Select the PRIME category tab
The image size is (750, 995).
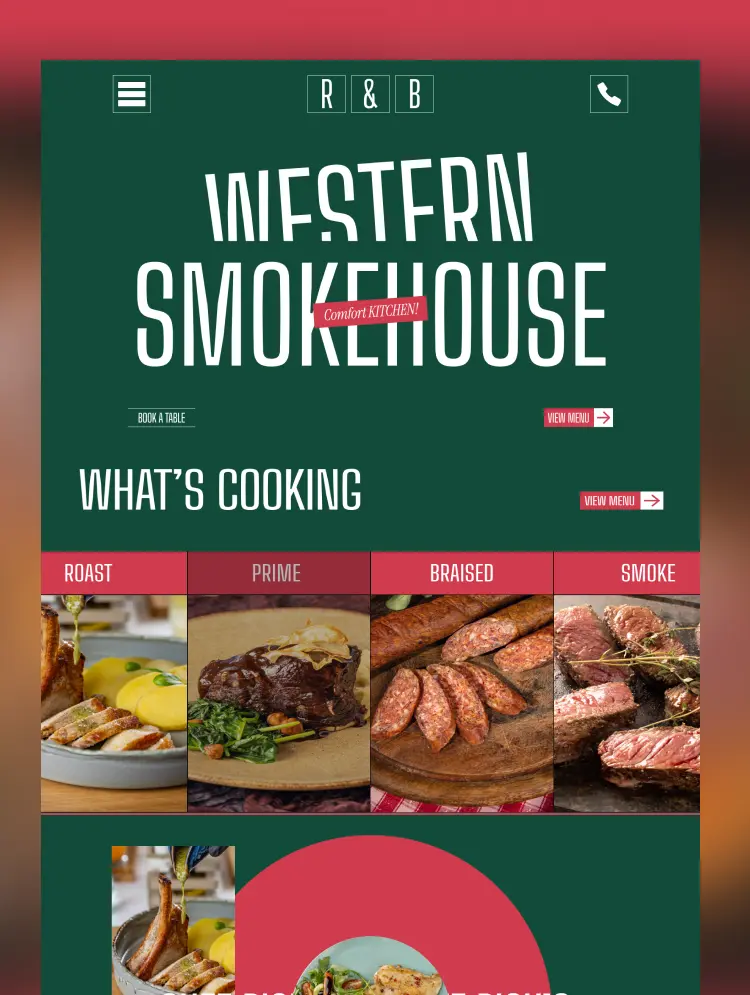click(x=276, y=573)
